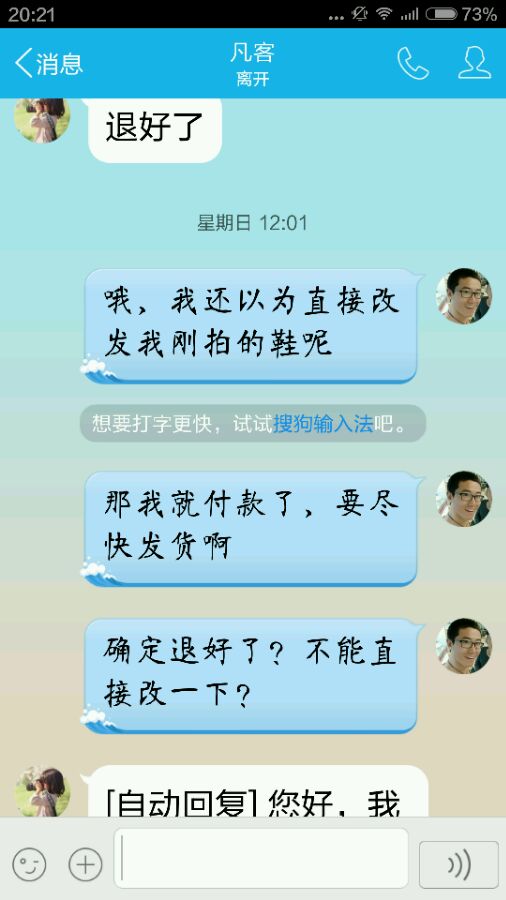
Task: Go back to the 消息 list
Action: click(49, 63)
